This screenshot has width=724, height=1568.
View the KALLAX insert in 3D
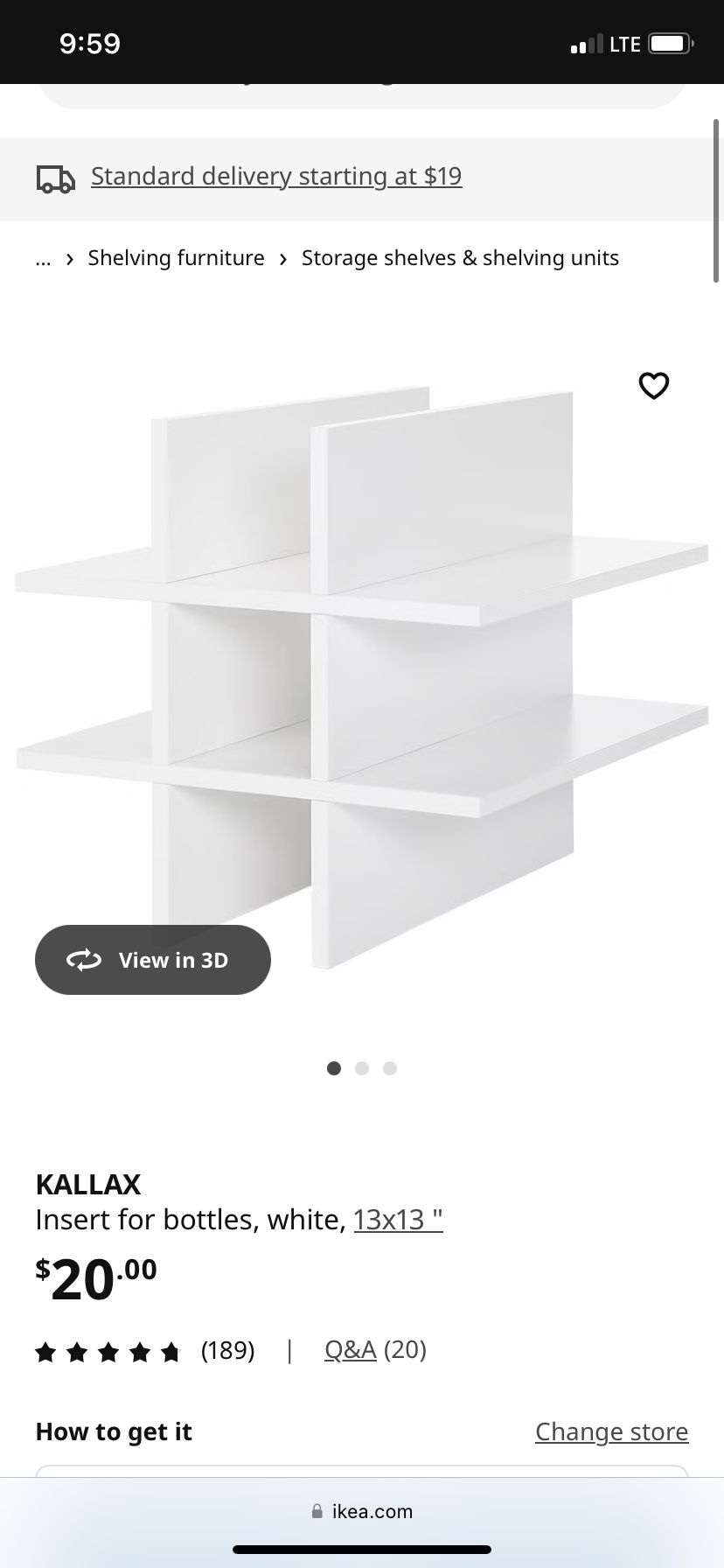coord(153,960)
